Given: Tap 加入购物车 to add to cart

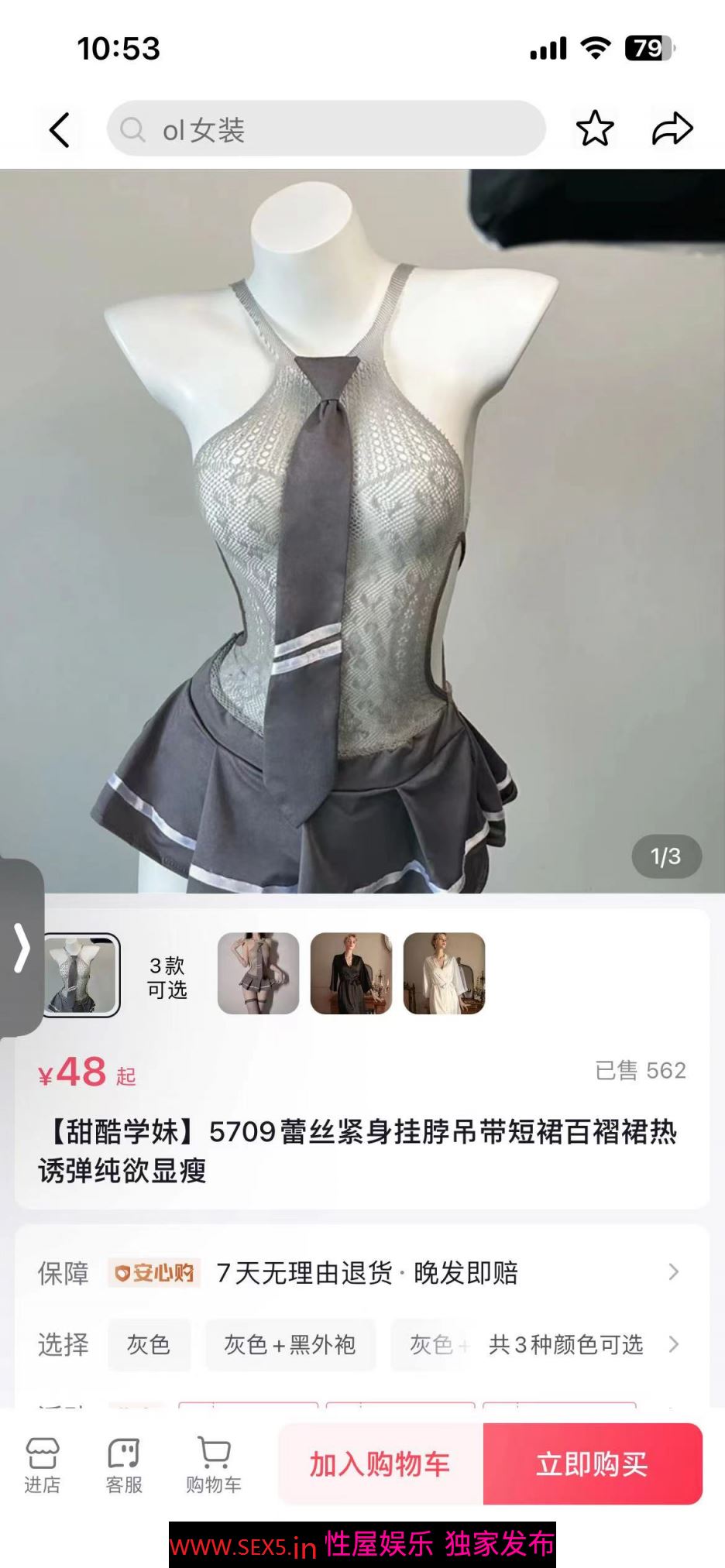Looking at the screenshot, I should (380, 1463).
